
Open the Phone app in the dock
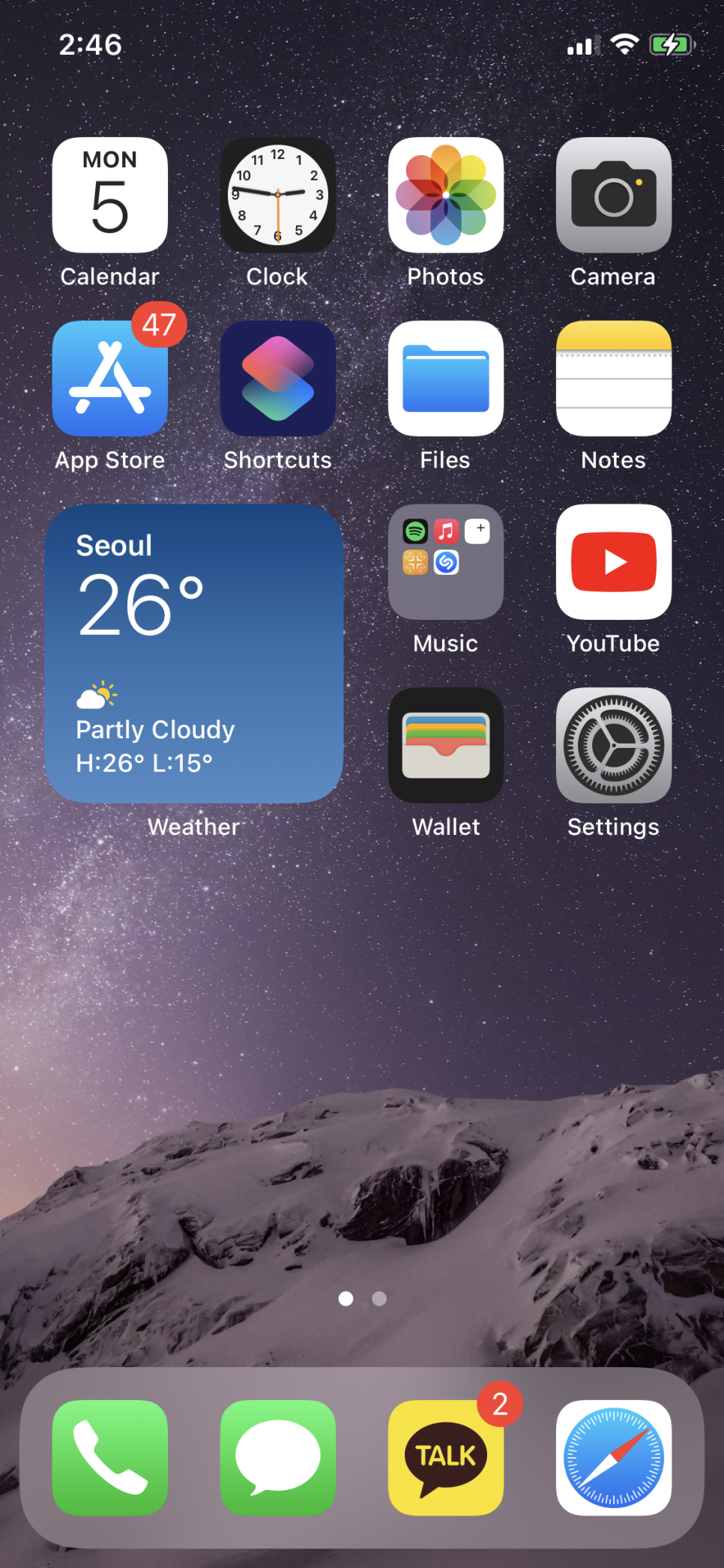(x=110, y=1458)
